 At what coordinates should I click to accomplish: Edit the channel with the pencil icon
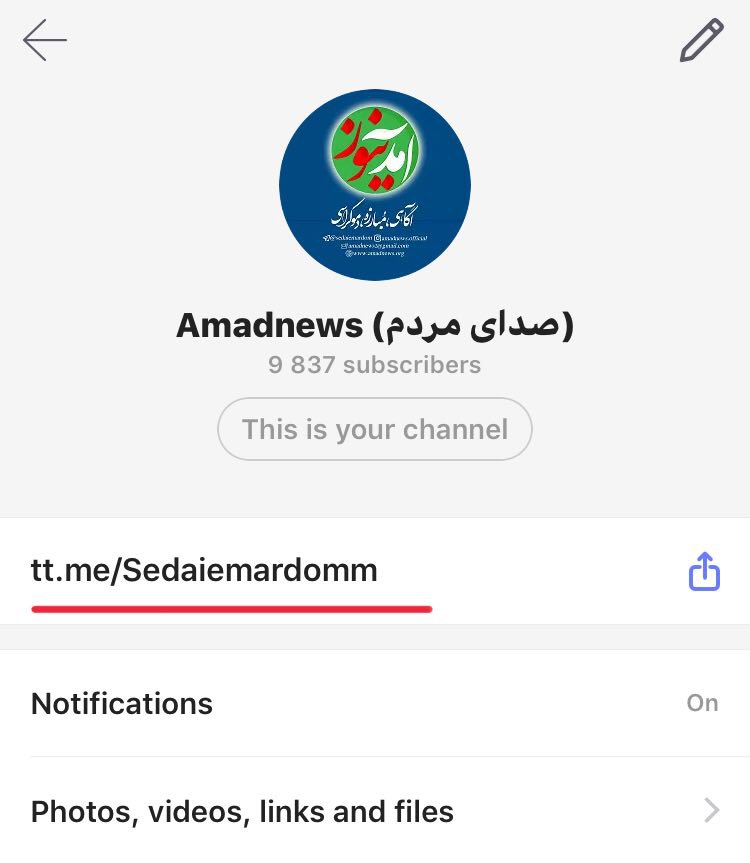click(x=701, y=41)
